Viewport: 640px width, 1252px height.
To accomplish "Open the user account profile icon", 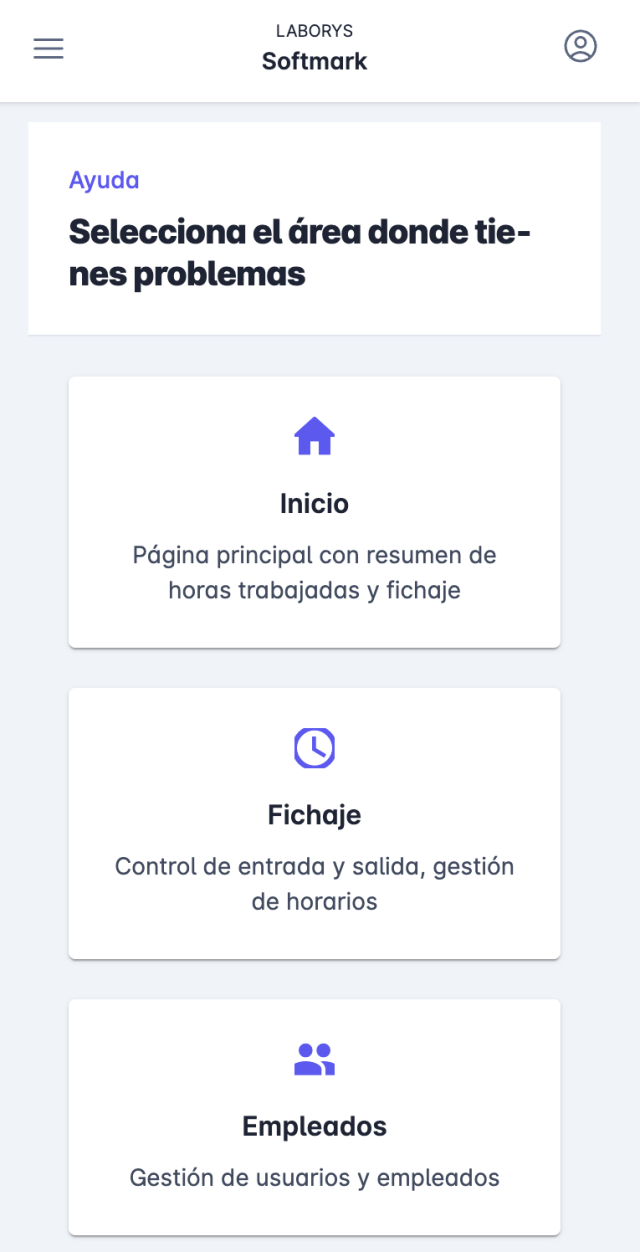I will [x=580, y=47].
